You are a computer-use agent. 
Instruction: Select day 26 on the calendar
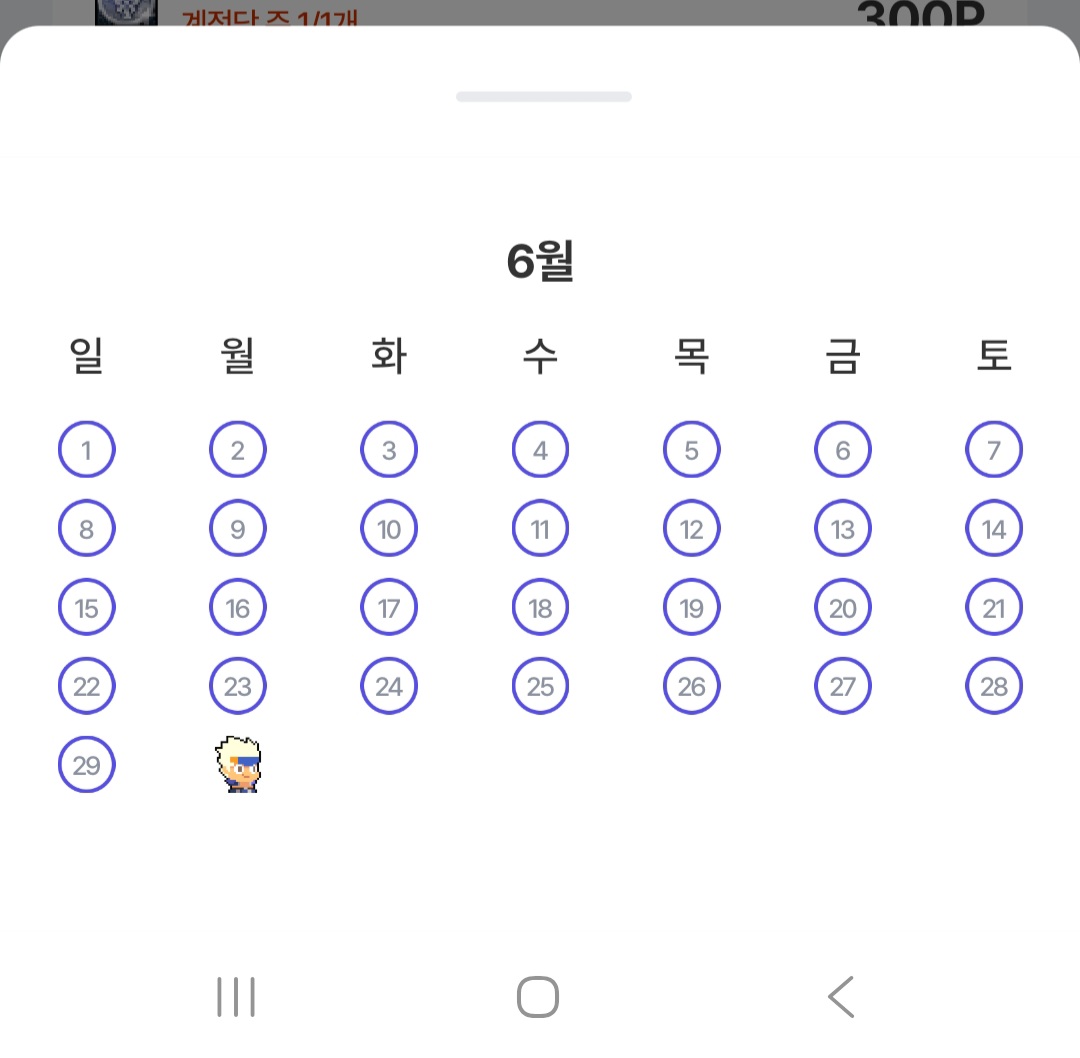point(691,687)
